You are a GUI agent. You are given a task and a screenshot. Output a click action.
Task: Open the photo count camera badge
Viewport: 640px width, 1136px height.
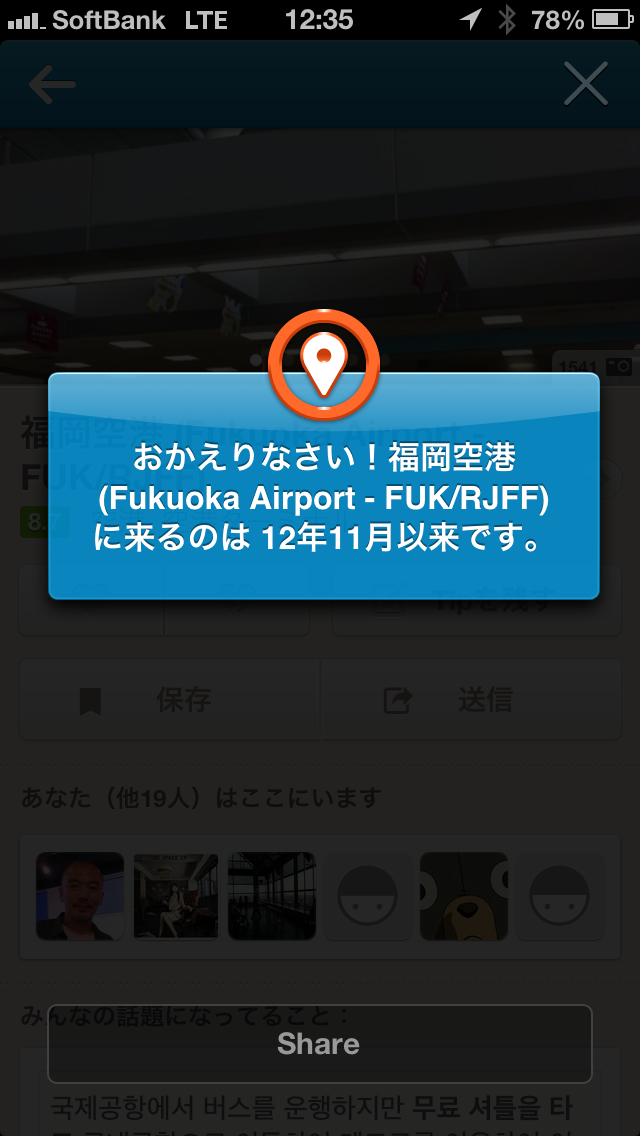point(594,366)
